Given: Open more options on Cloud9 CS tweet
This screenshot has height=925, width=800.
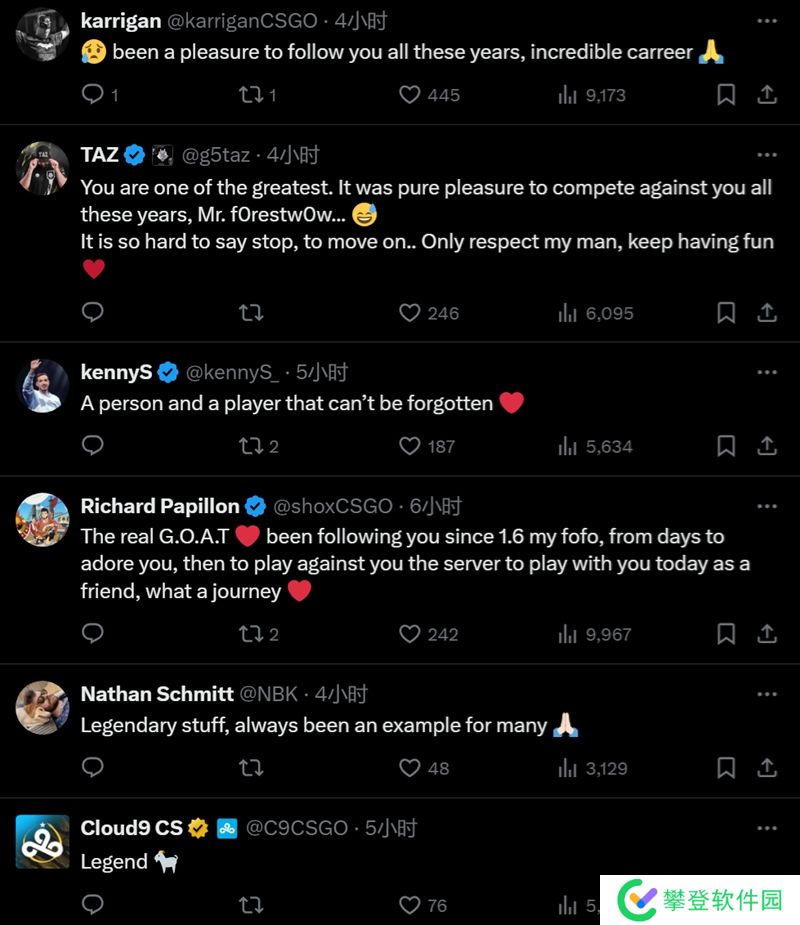Looking at the screenshot, I should click(x=767, y=828).
